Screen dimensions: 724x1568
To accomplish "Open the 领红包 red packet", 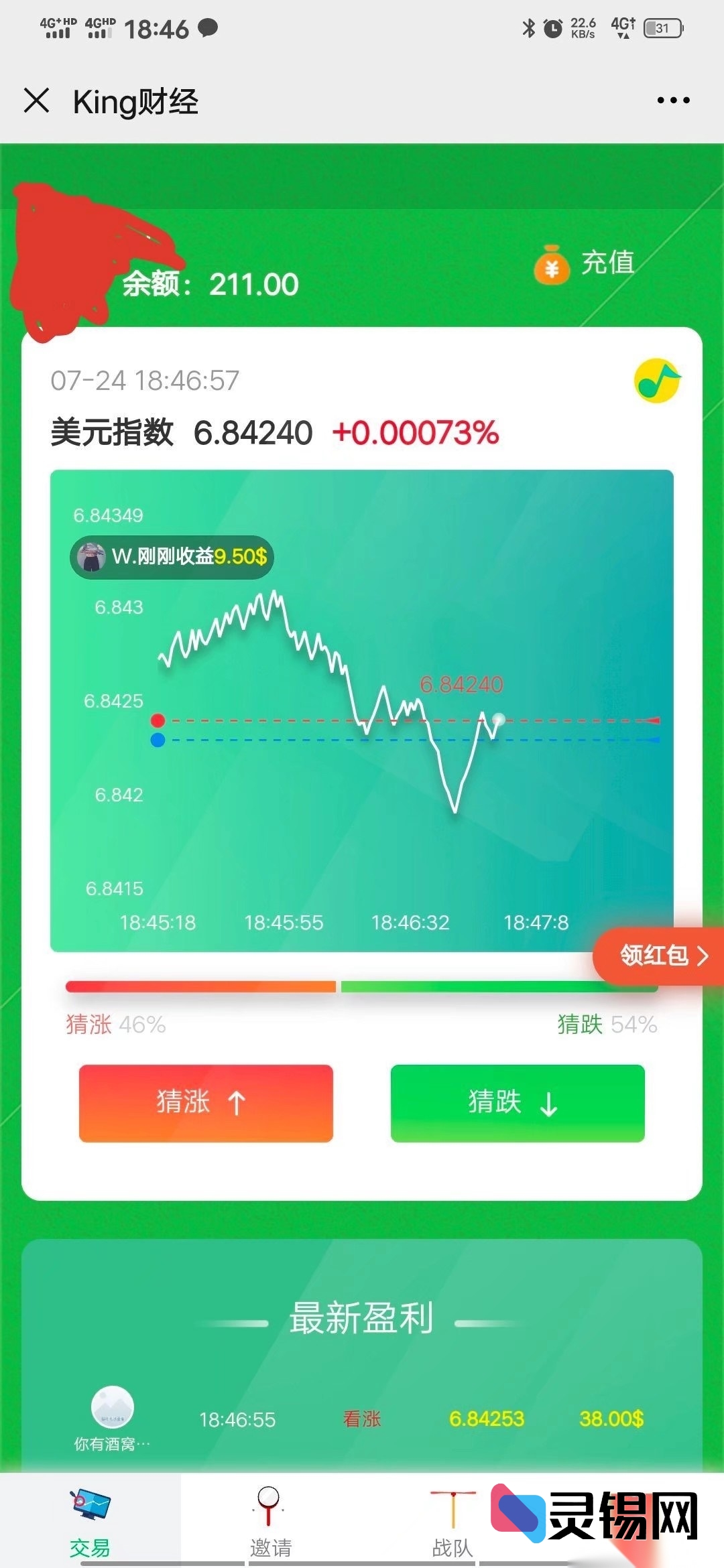I will [x=660, y=956].
